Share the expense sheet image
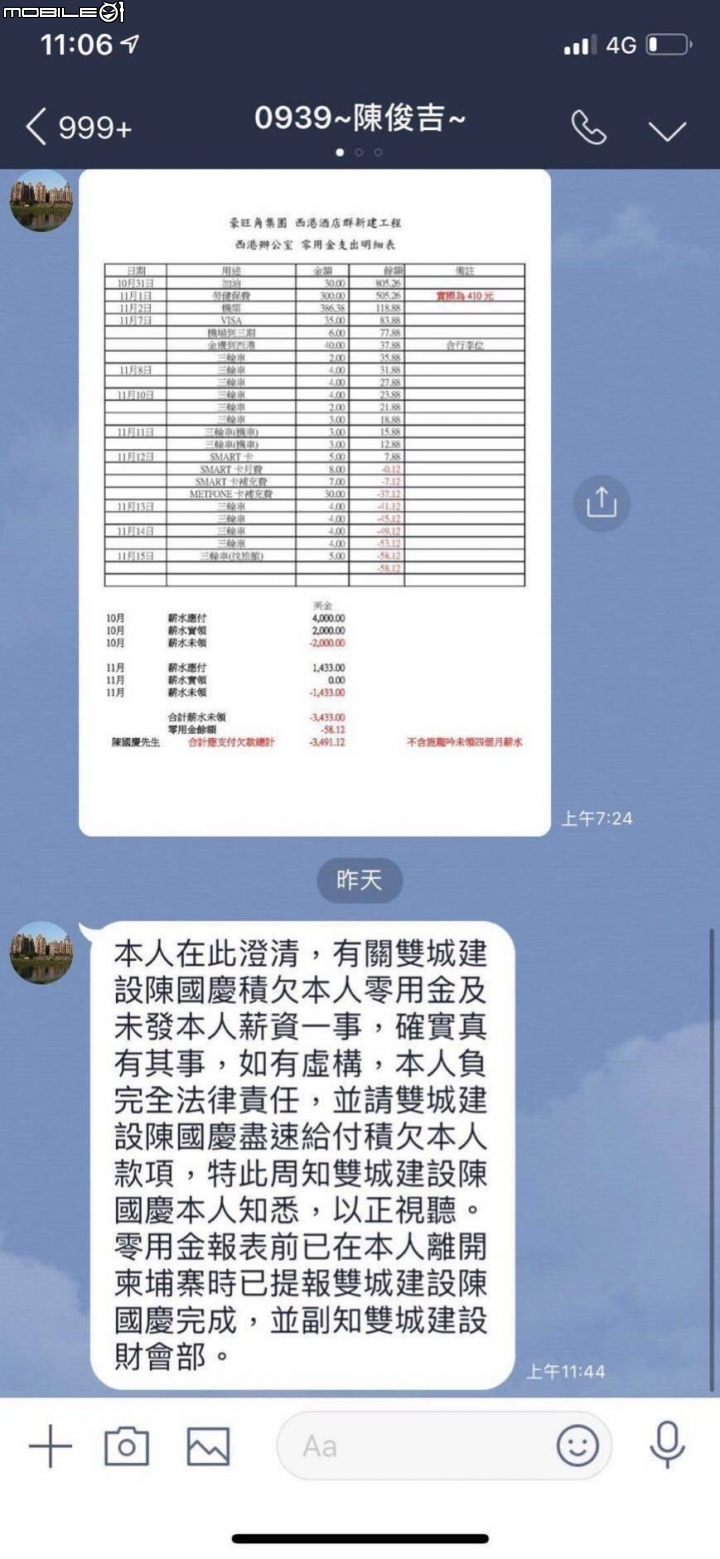720x1559 pixels. [x=601, y=502]
